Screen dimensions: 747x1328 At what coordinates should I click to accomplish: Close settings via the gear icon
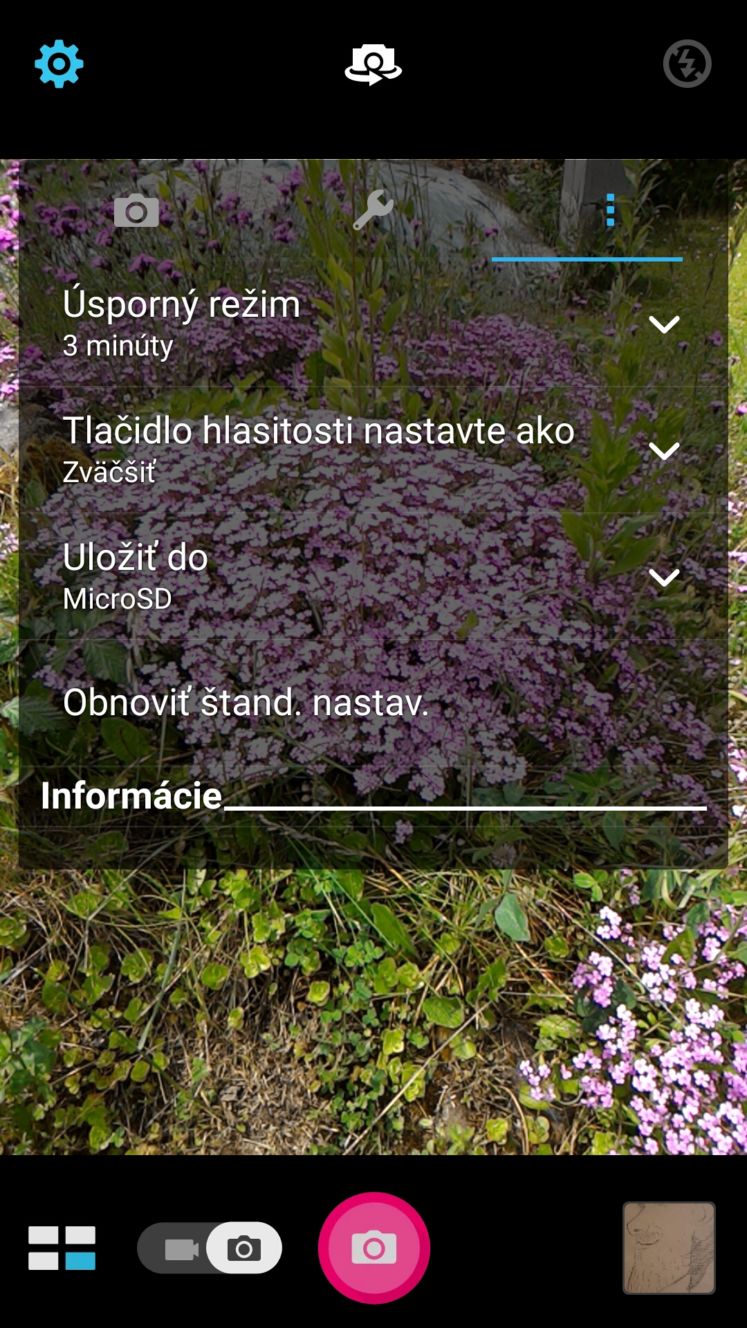coord(59,64)
